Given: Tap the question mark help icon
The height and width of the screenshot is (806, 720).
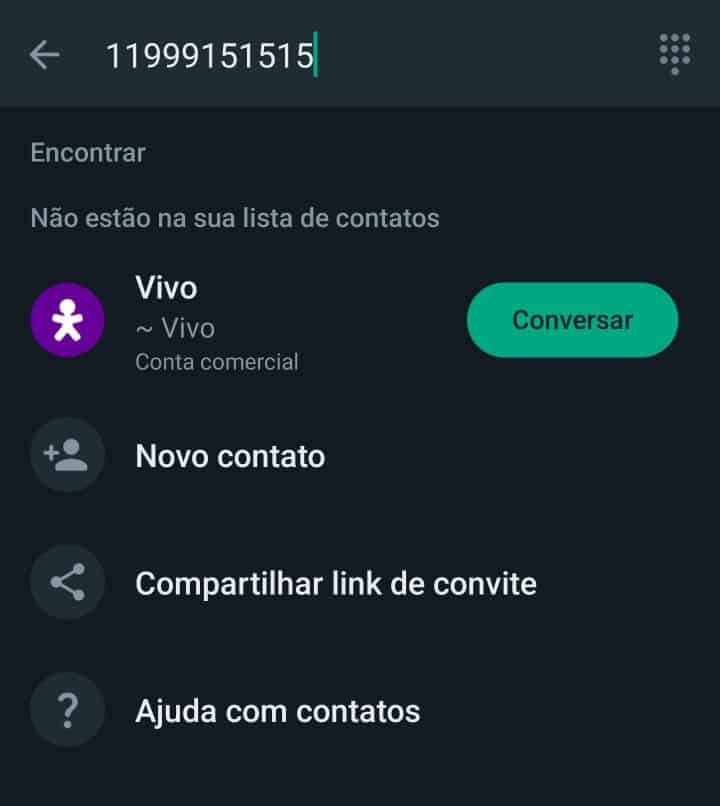Looking at the screenshot, I should coord(67,710).
